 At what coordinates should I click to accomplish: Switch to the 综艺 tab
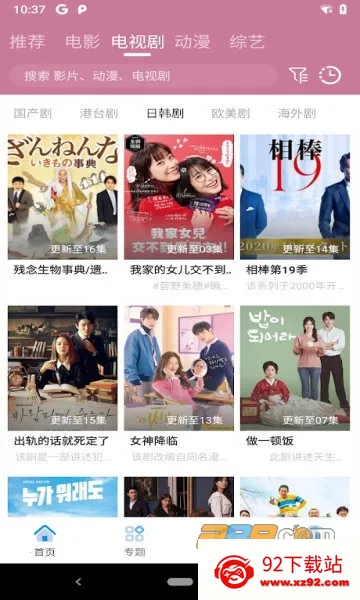pyautogui.click(x=247, y=42)
